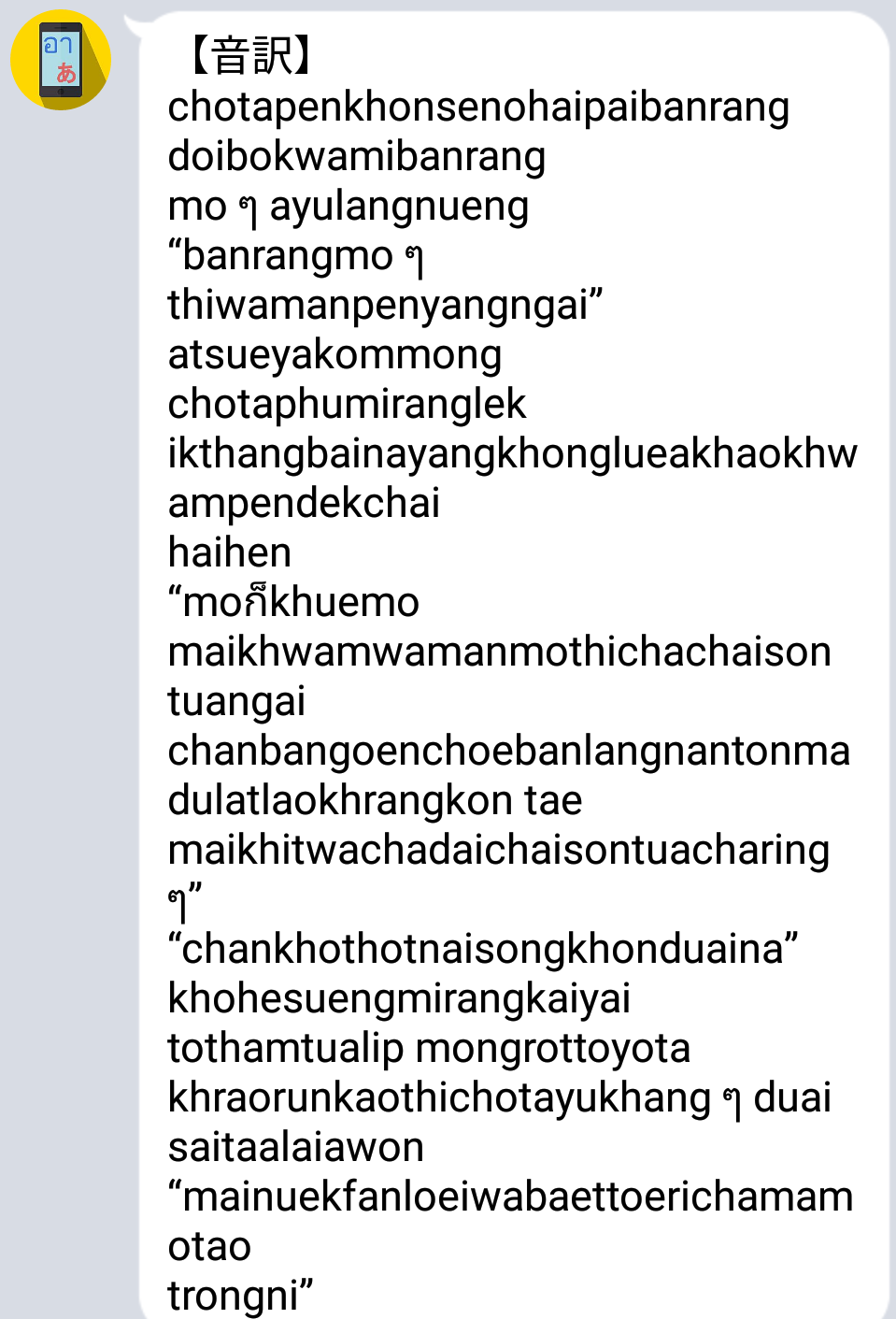Open the translator bot's profile picture
896x1319 pixels.
(61, 60)
